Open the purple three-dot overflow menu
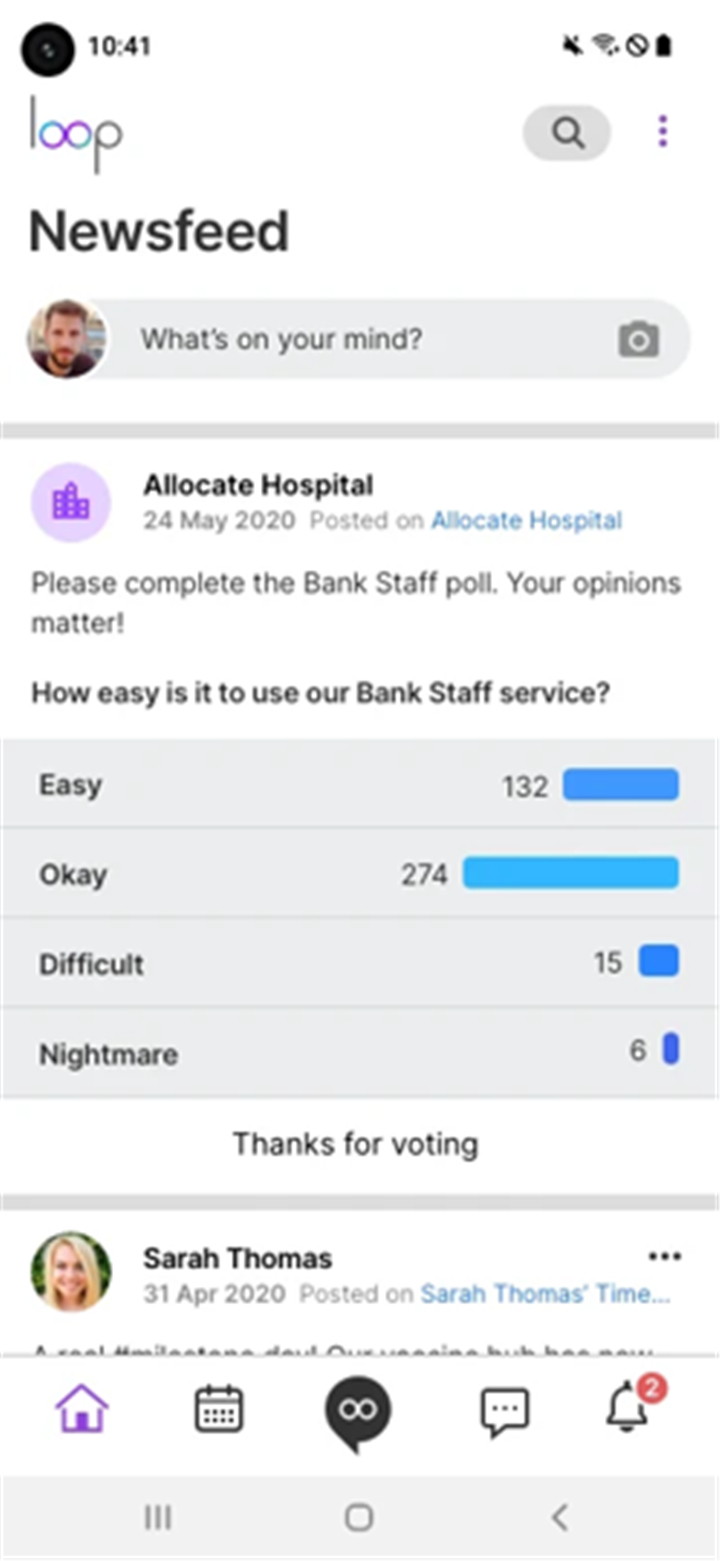This screenshot has width=720, height=1561. (662, 132)
